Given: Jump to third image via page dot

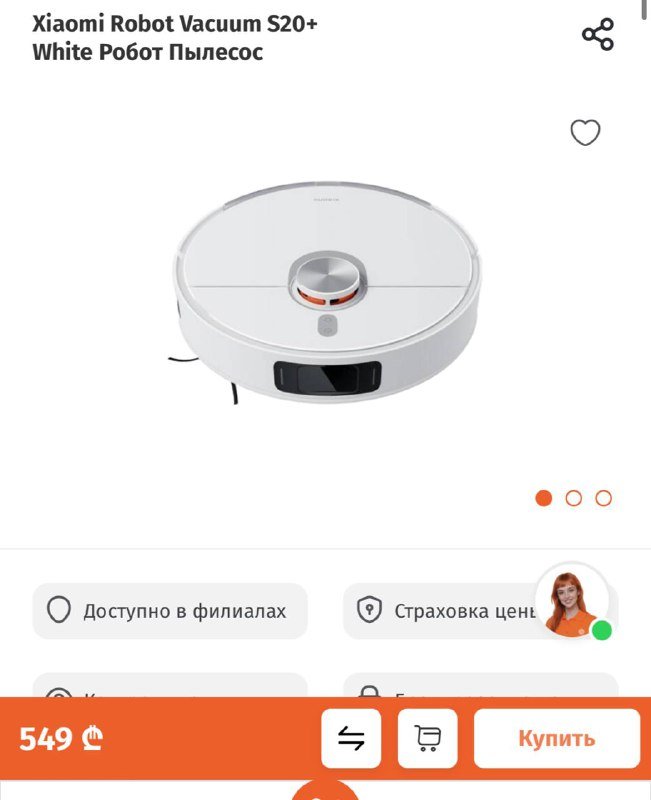Looking at the screenshot, I should (603, 498).
